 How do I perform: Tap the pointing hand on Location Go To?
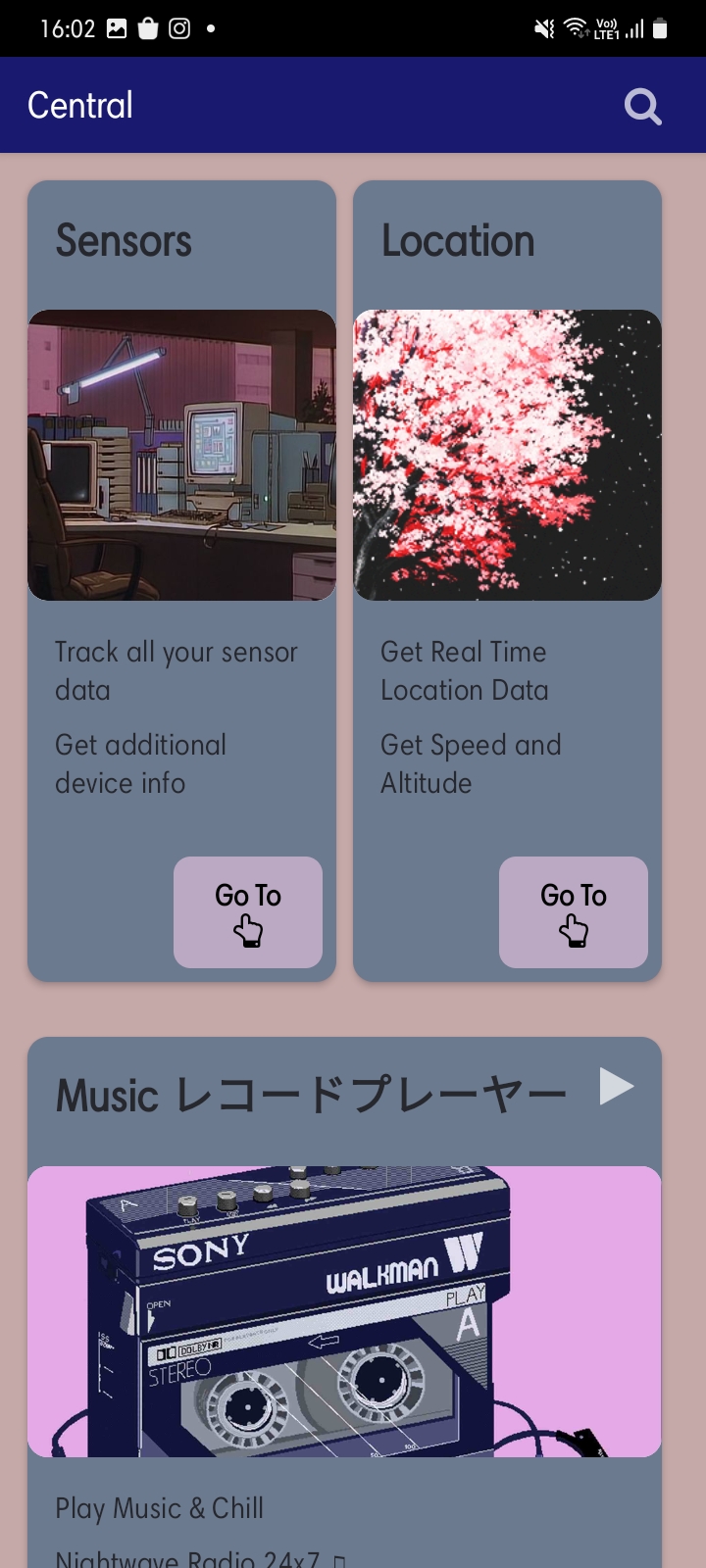click(574, 932)
